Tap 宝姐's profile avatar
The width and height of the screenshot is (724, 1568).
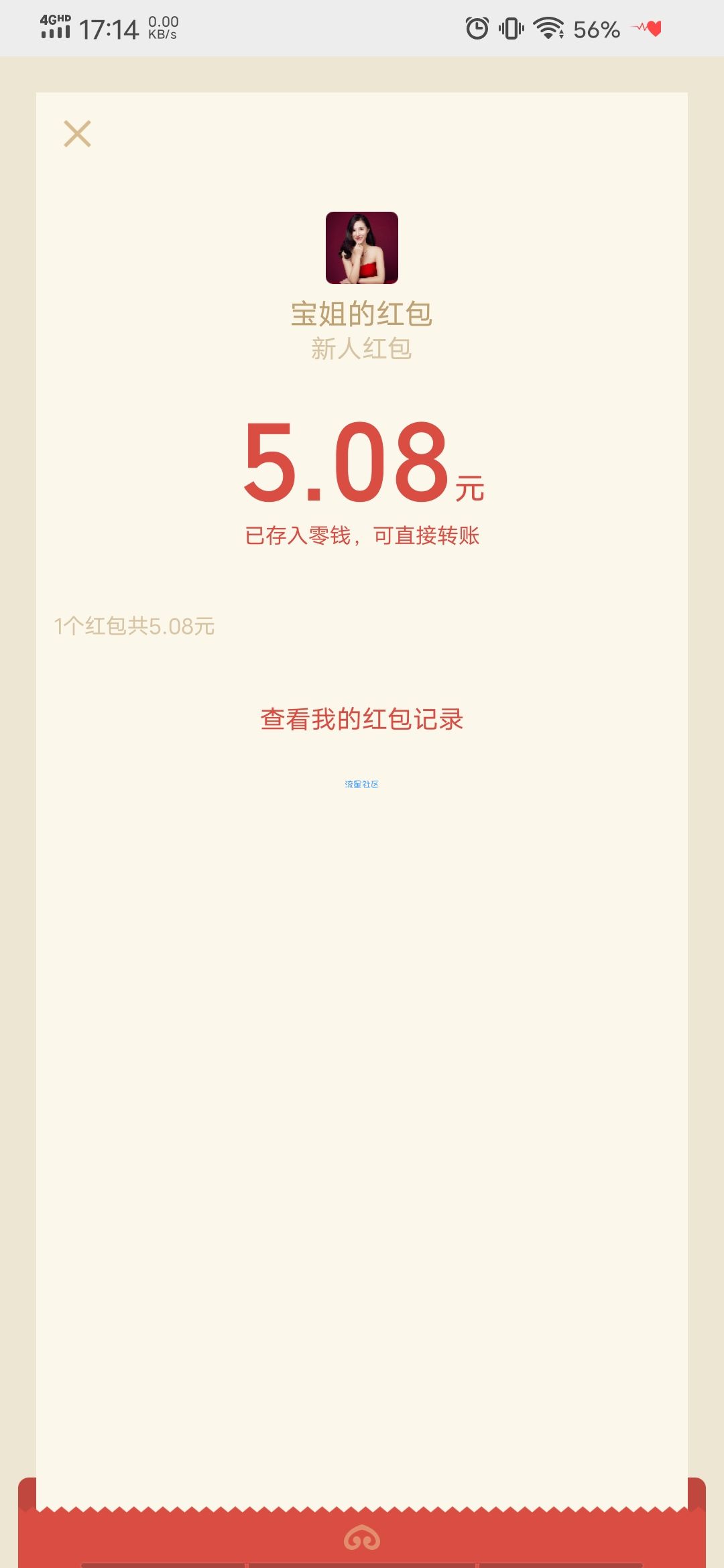362,248
